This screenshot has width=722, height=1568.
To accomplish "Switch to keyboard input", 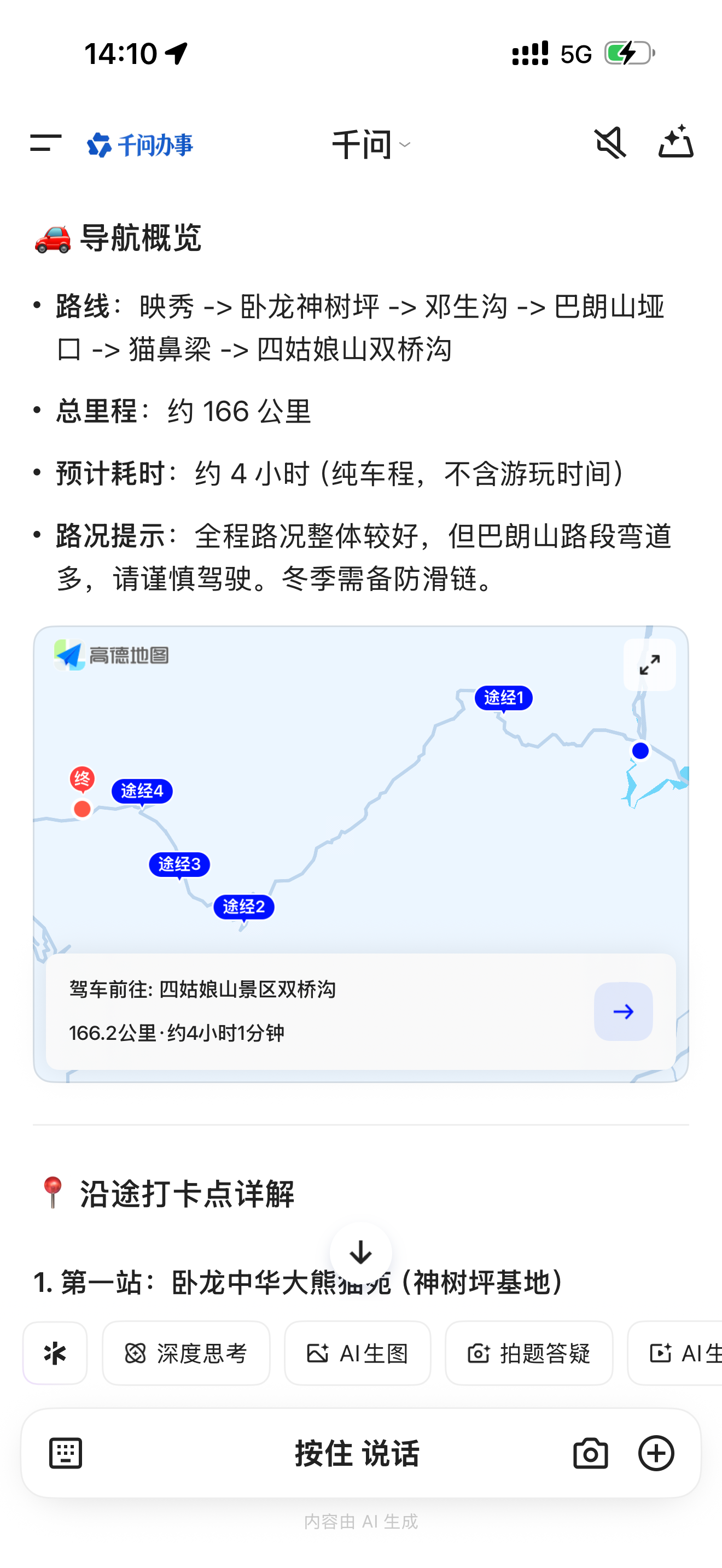I will click(x=66, y=1454).
